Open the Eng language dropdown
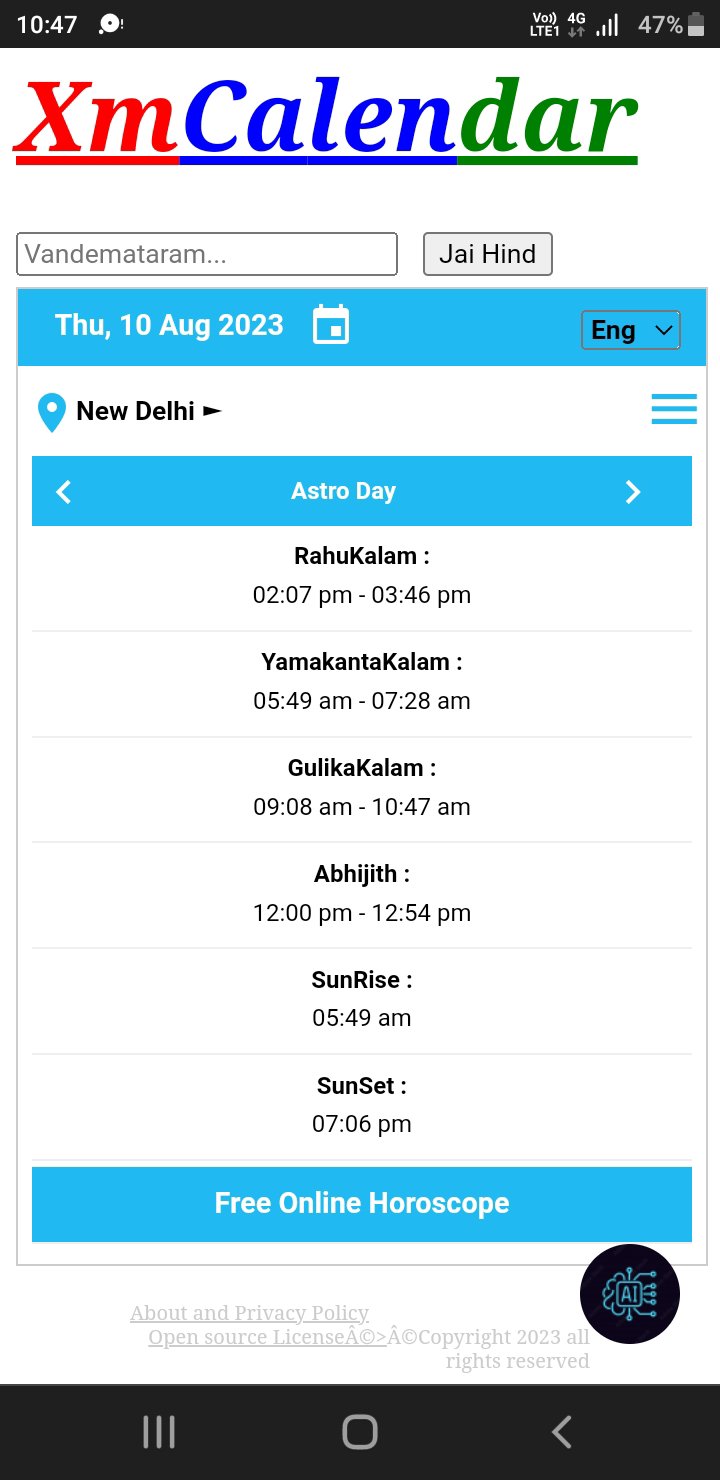The image size is (720, 1480). pyautogui.click(x=630, y=330)
